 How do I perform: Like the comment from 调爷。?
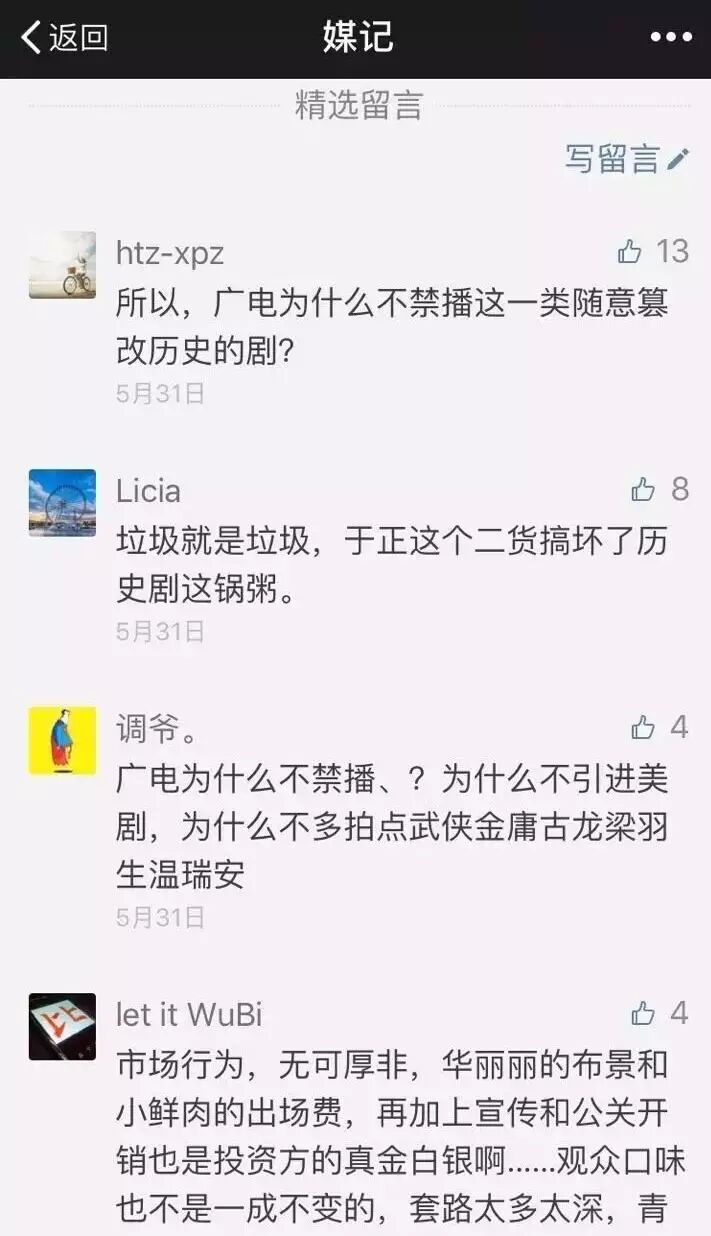click(643, 727)
